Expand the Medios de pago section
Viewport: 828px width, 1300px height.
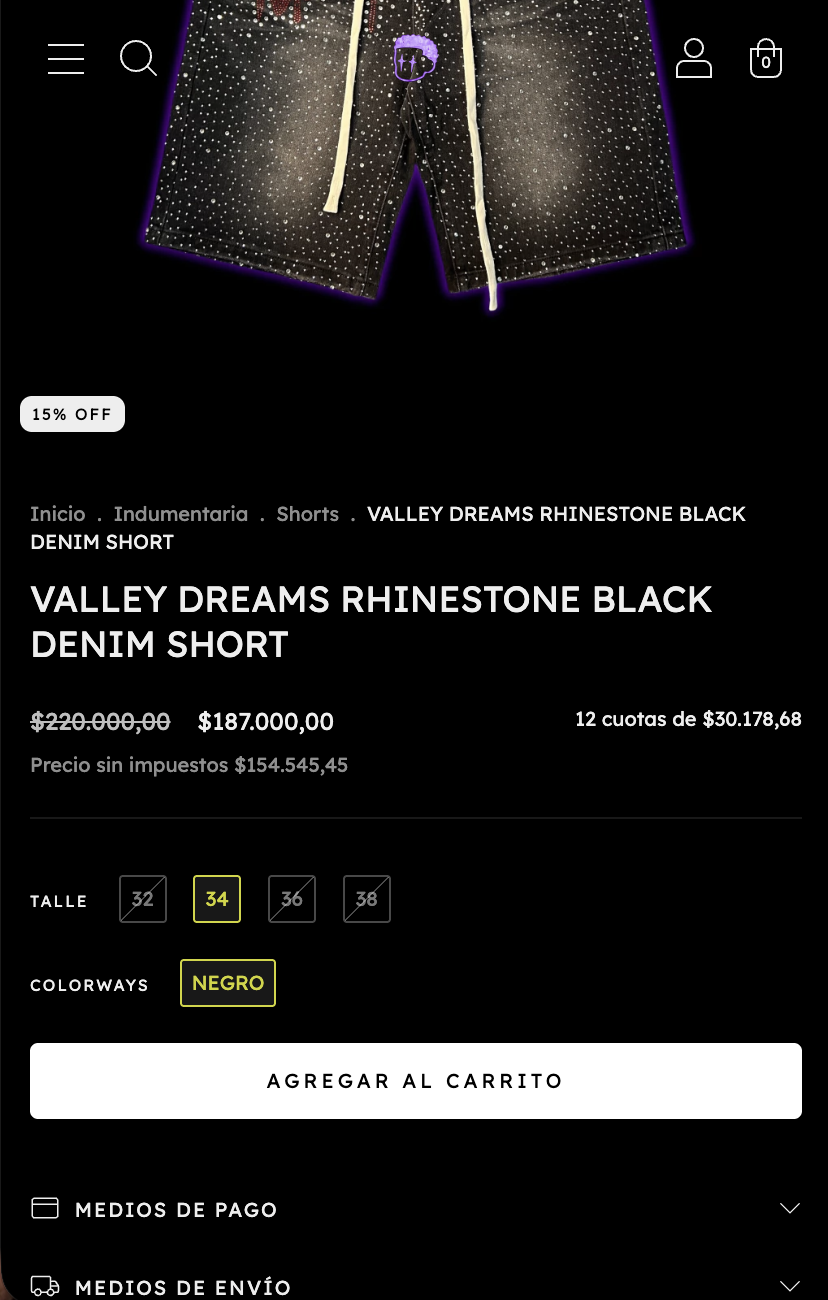pos(416,1209)
